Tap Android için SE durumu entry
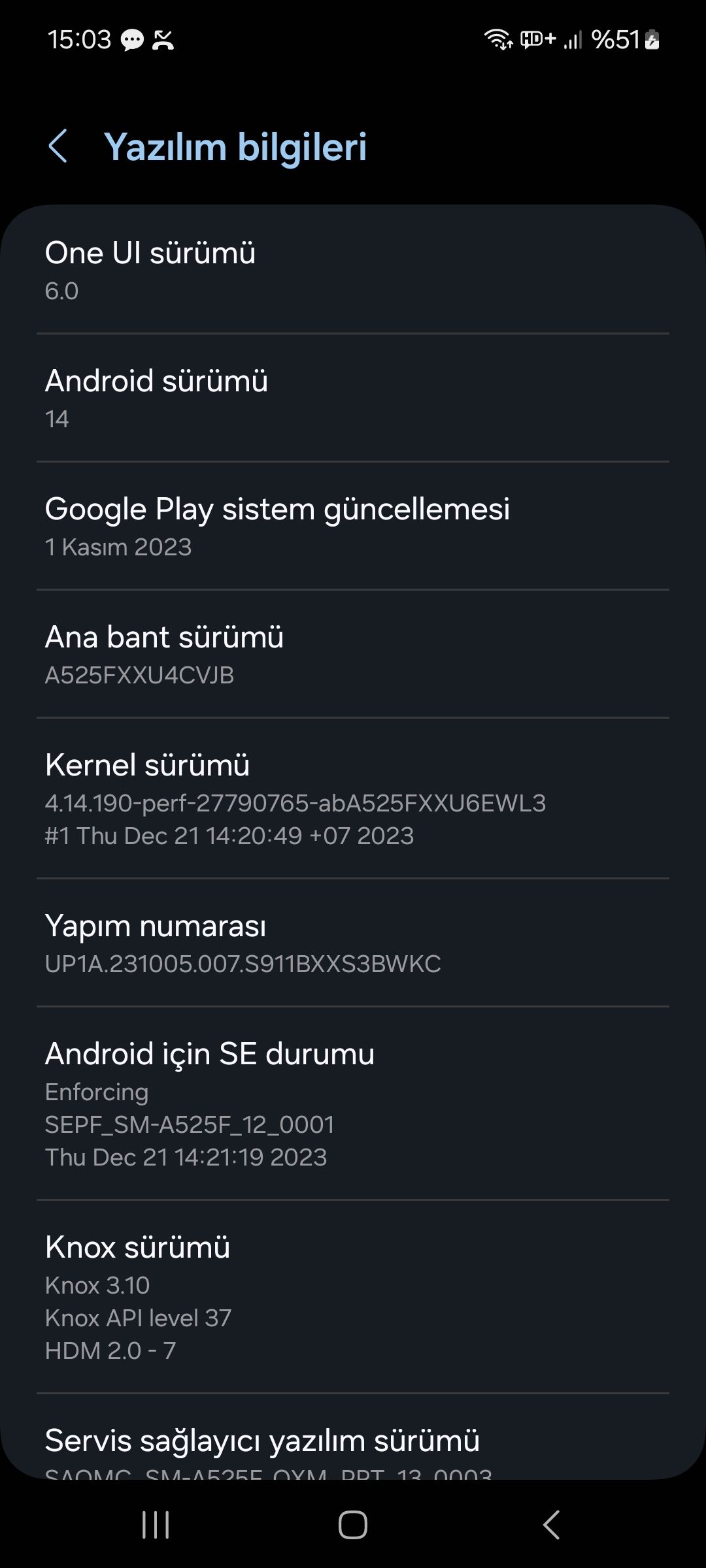The image size is (706, 1568). pyautogui.click(x=353, y=1104)
